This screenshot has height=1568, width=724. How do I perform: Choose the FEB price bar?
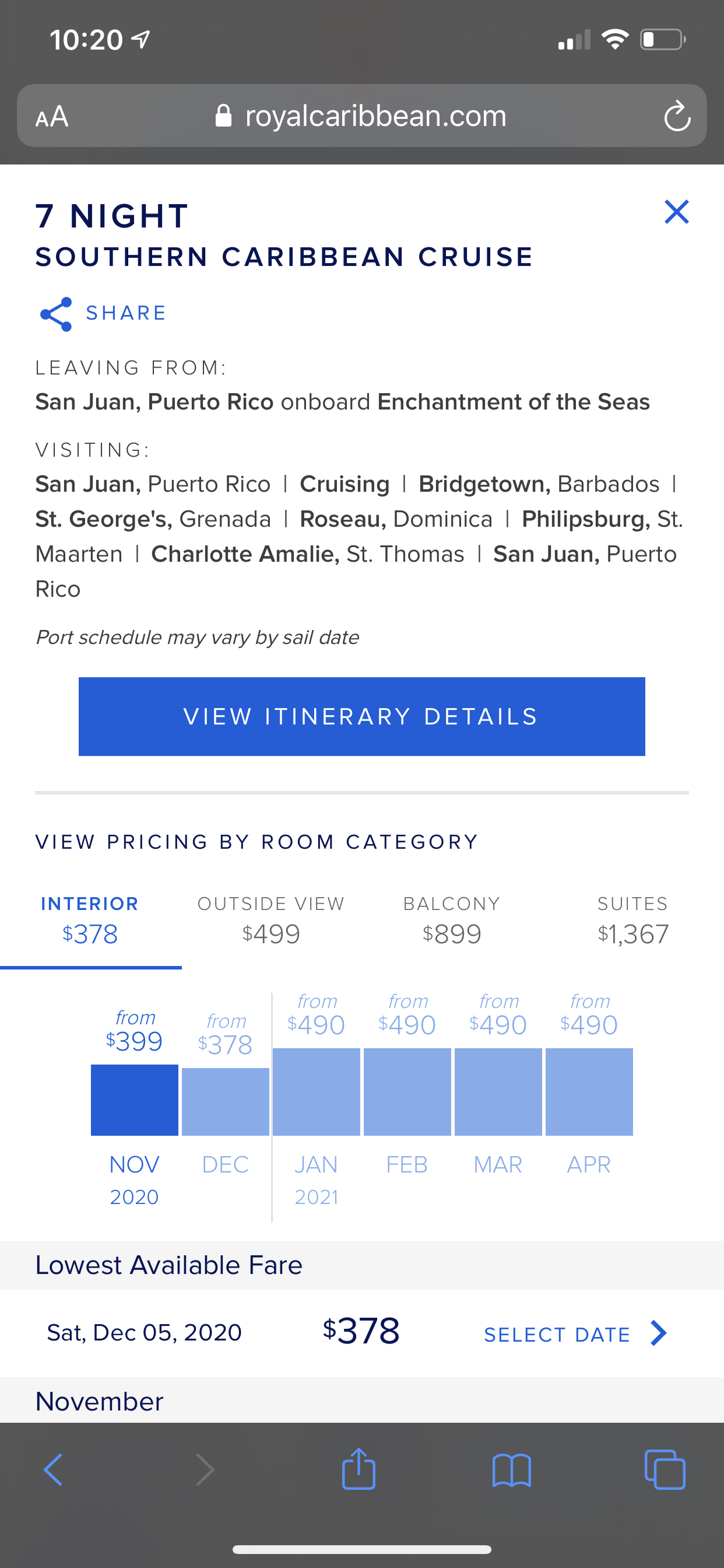[x=407, y=1092]
